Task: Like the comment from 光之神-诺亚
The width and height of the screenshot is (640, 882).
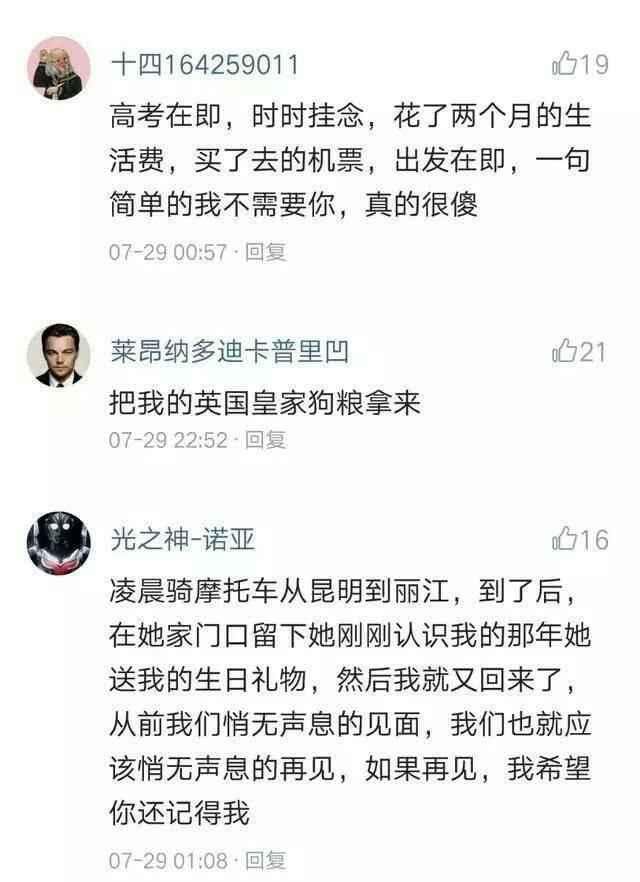Action: pyautogui.click(x=565, y=540)
